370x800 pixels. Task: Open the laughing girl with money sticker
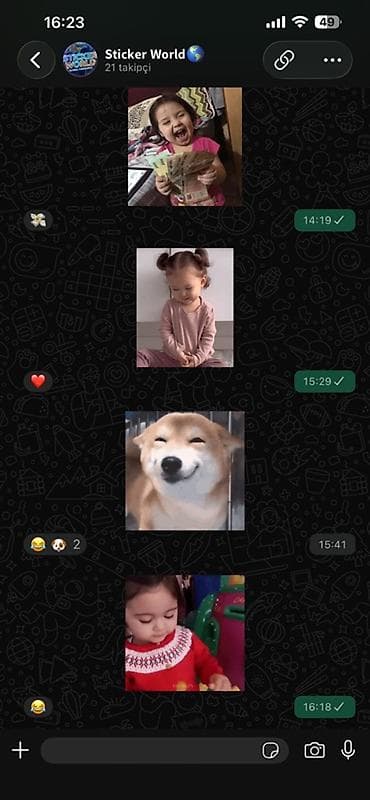coord(185,146)
